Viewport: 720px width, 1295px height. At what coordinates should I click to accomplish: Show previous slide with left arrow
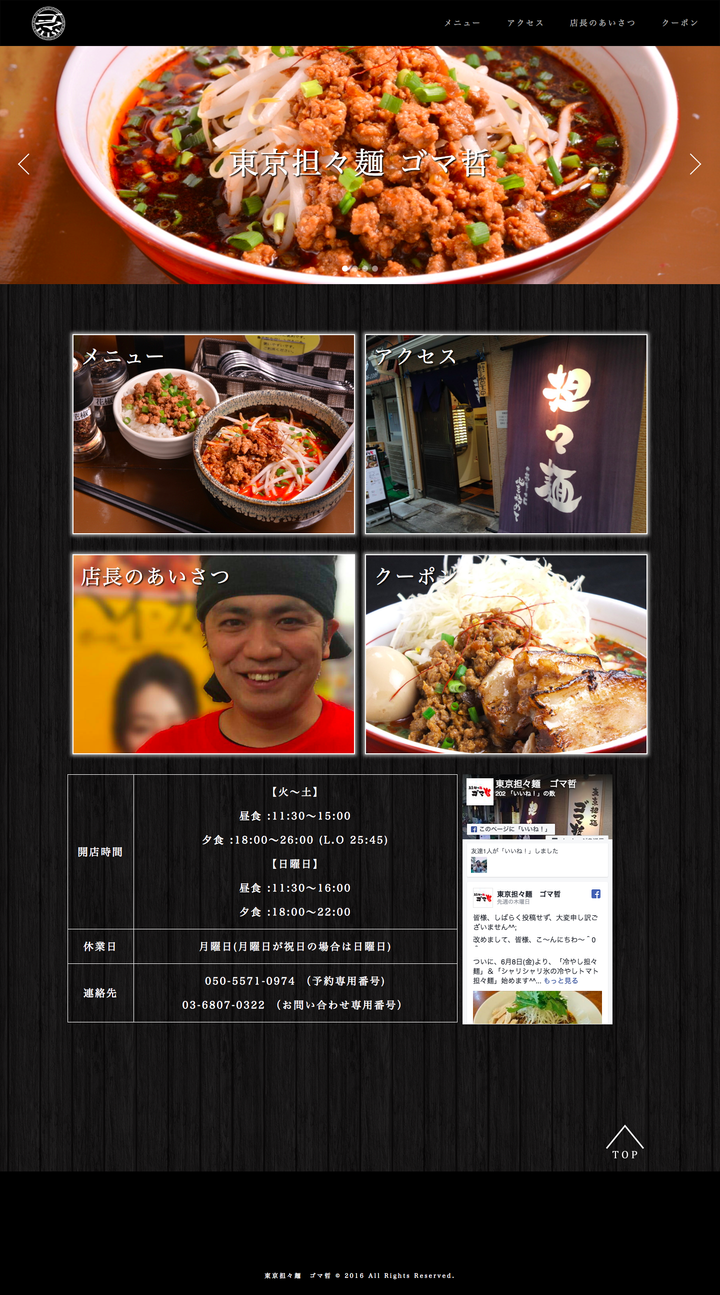click(x=24, y=164)
